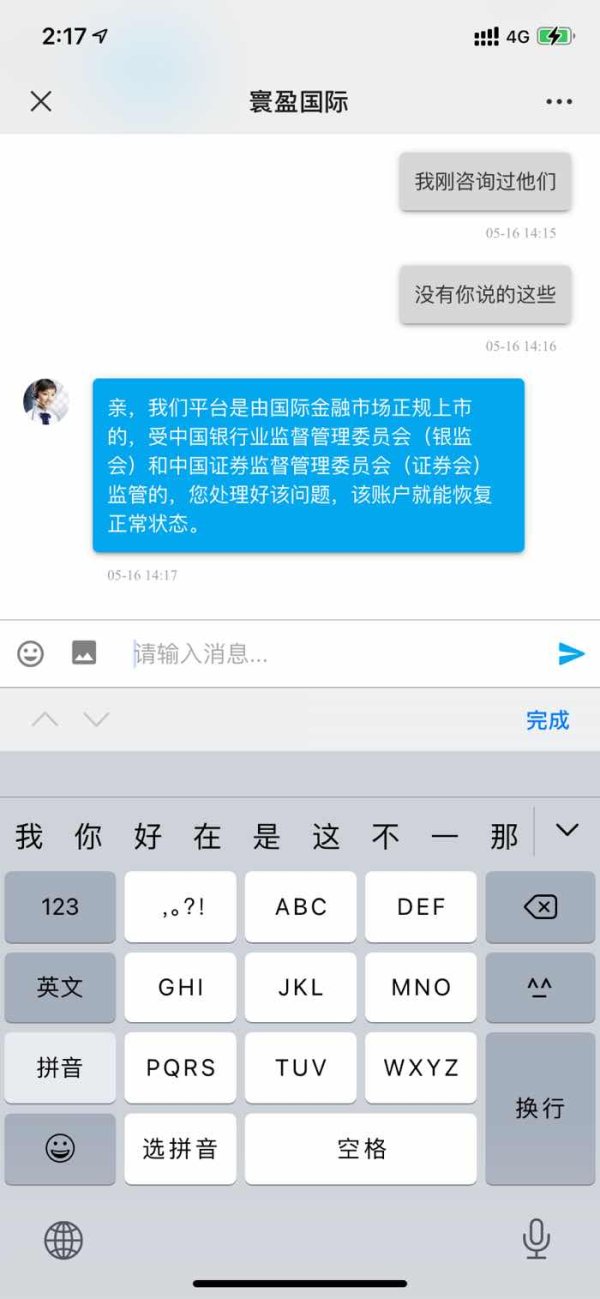The image size is (600, 1299).
Task: Start voice dictation with the microphone
Action: (x=536, y=1240)
